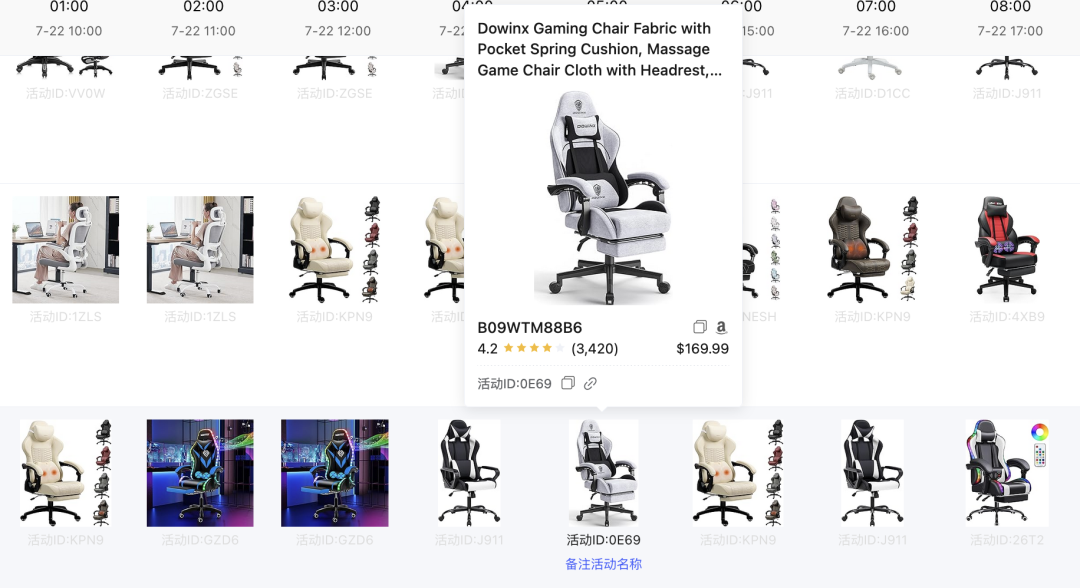Select the grey chair thumbnail 活动ID:0E69

click(x=603, y=473)
